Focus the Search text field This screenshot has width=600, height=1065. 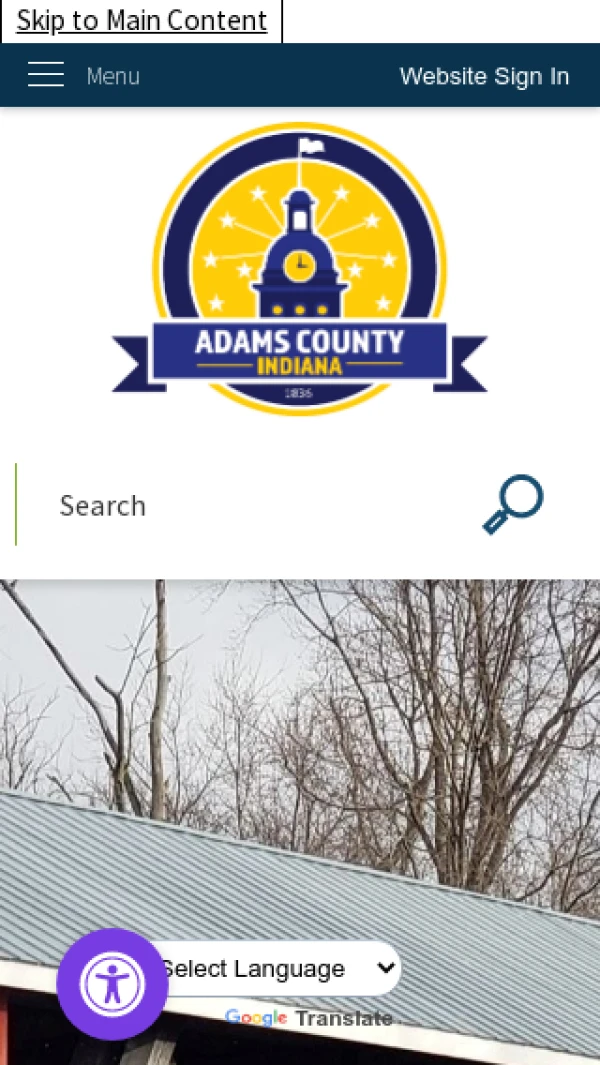250,505
